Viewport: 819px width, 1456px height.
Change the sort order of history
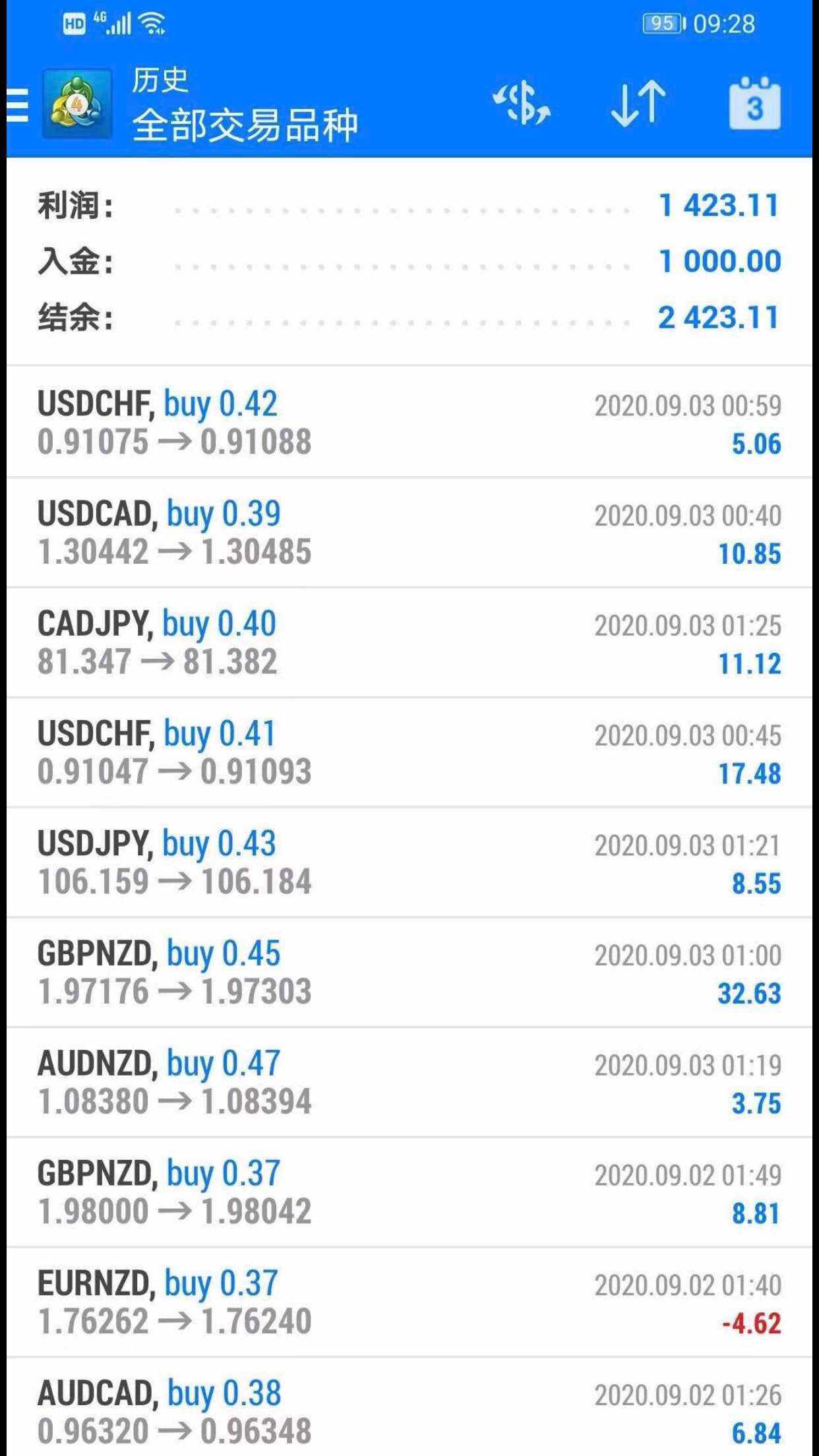(x=638, y=104)
